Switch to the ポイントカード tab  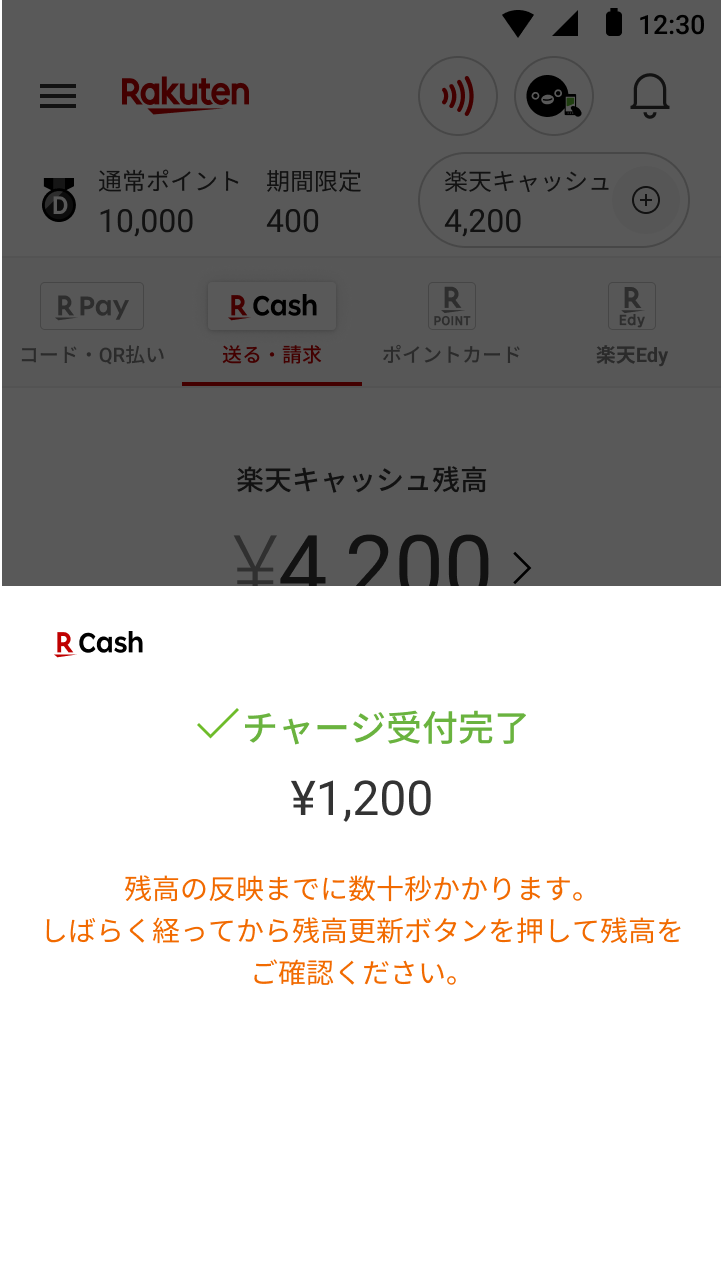451,325
